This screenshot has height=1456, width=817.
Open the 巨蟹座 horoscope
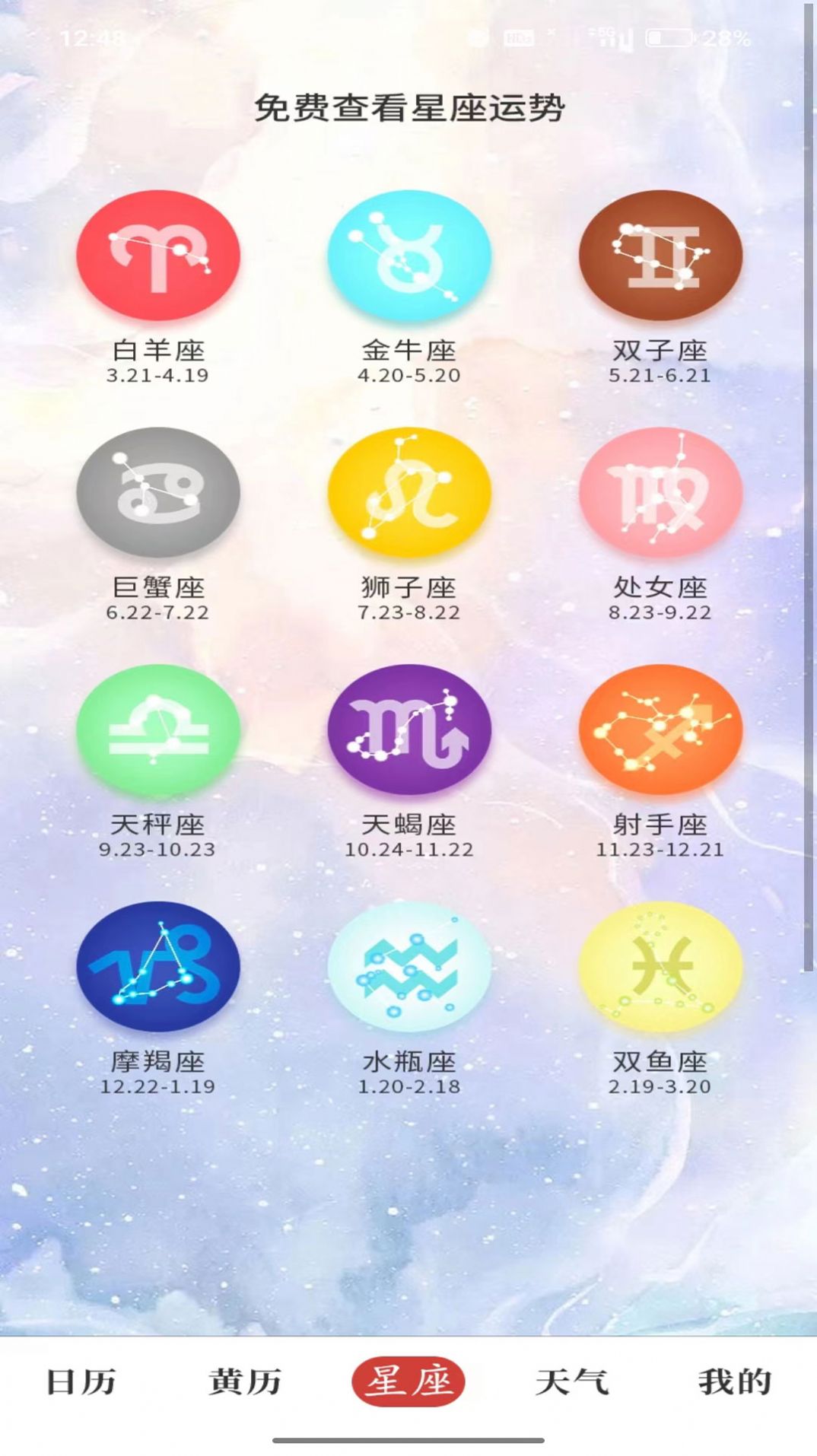click(158, 493)
